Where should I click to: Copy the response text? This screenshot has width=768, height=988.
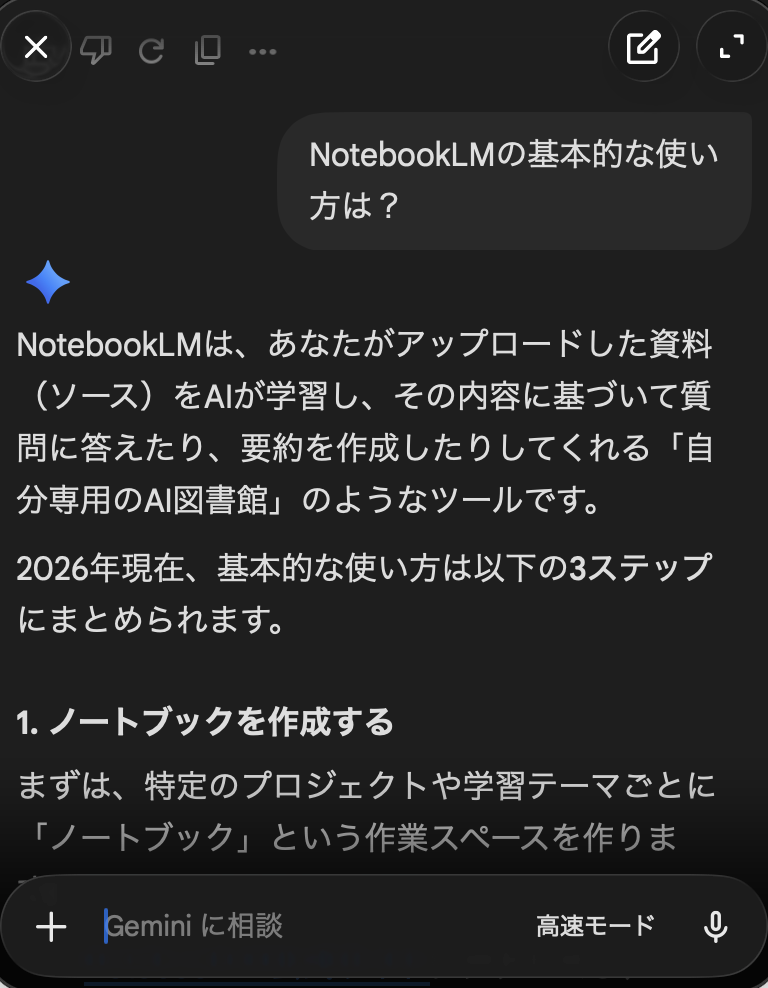click(x=207, y=49)
